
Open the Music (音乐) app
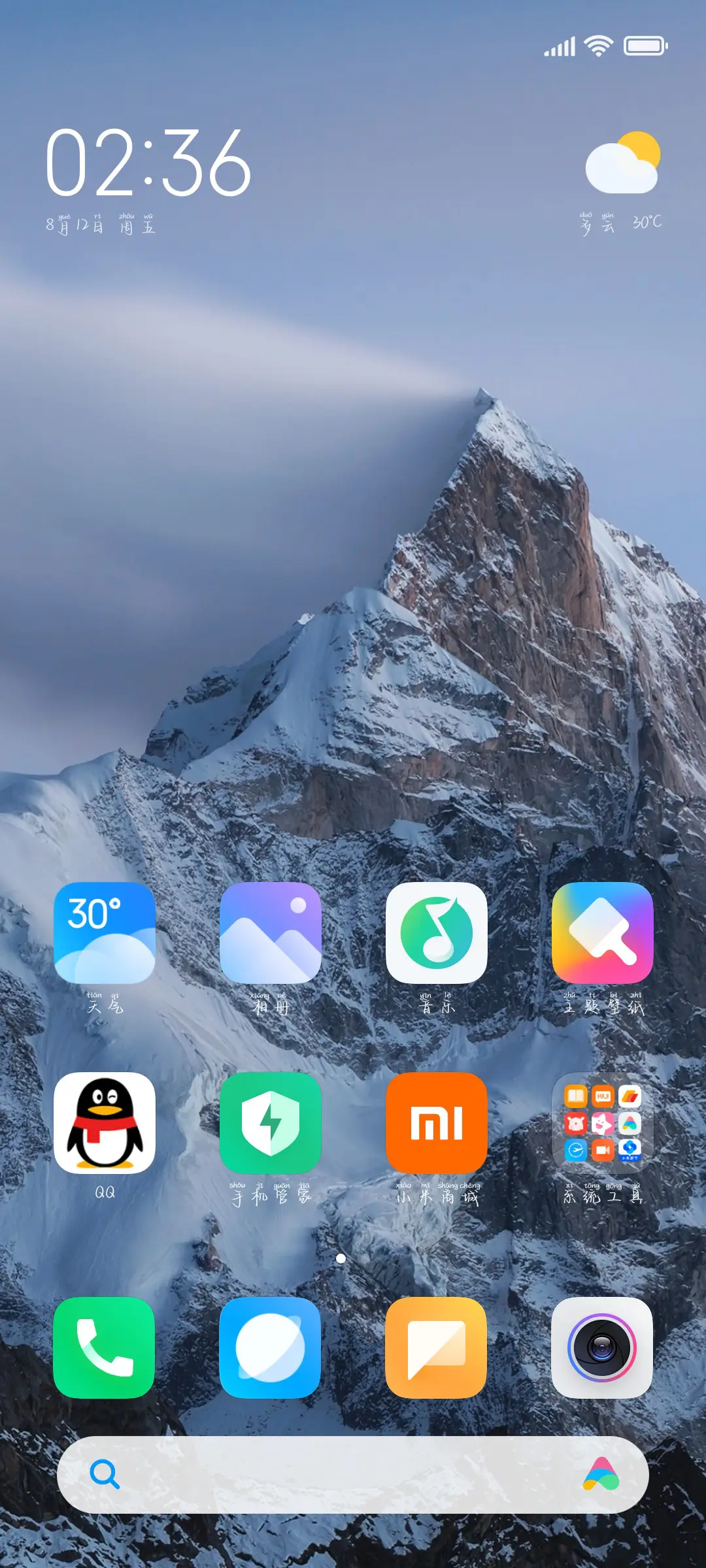[x=437, y=936]
